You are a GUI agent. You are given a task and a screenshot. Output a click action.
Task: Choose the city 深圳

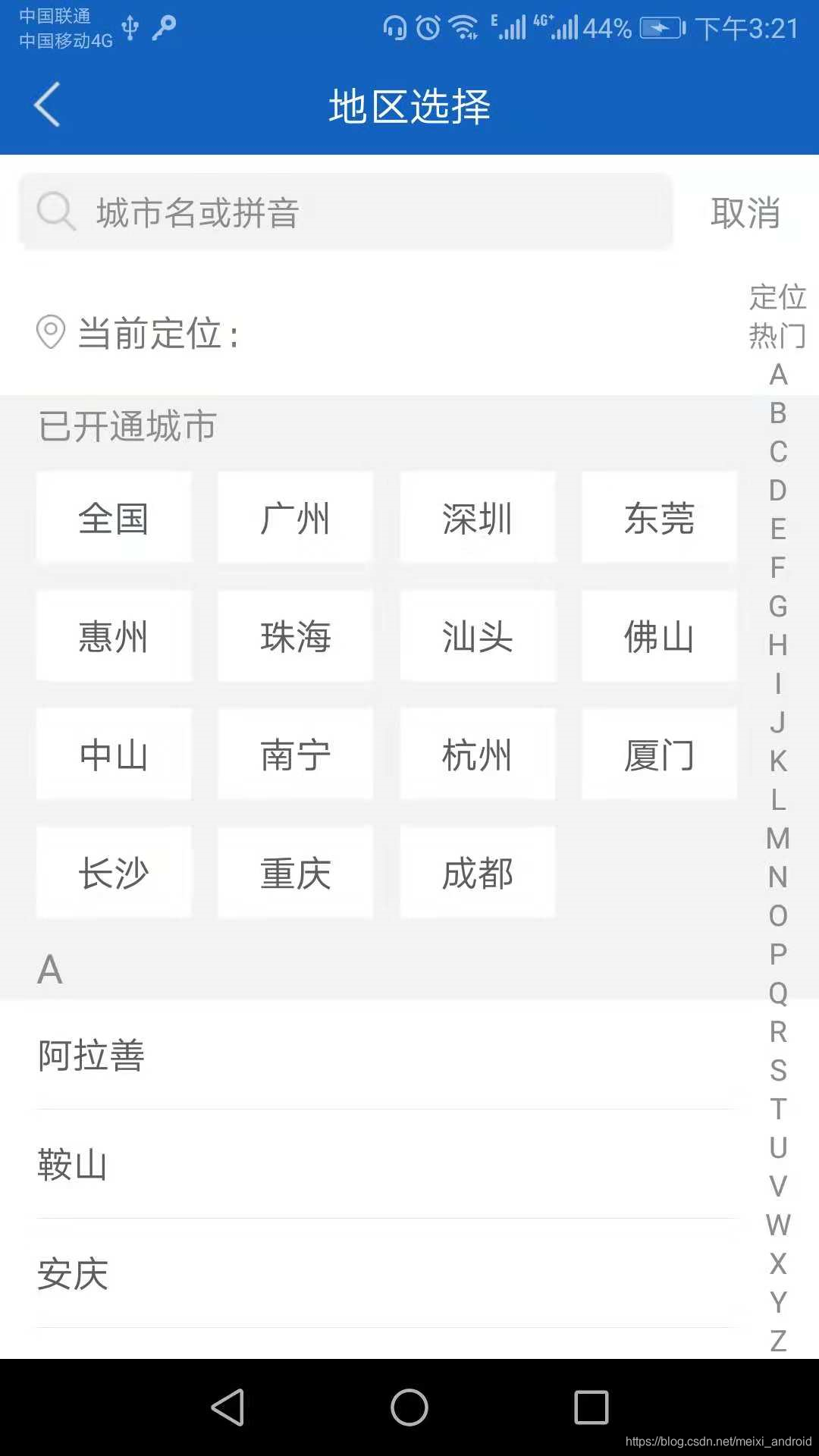[x=477, y=518]
